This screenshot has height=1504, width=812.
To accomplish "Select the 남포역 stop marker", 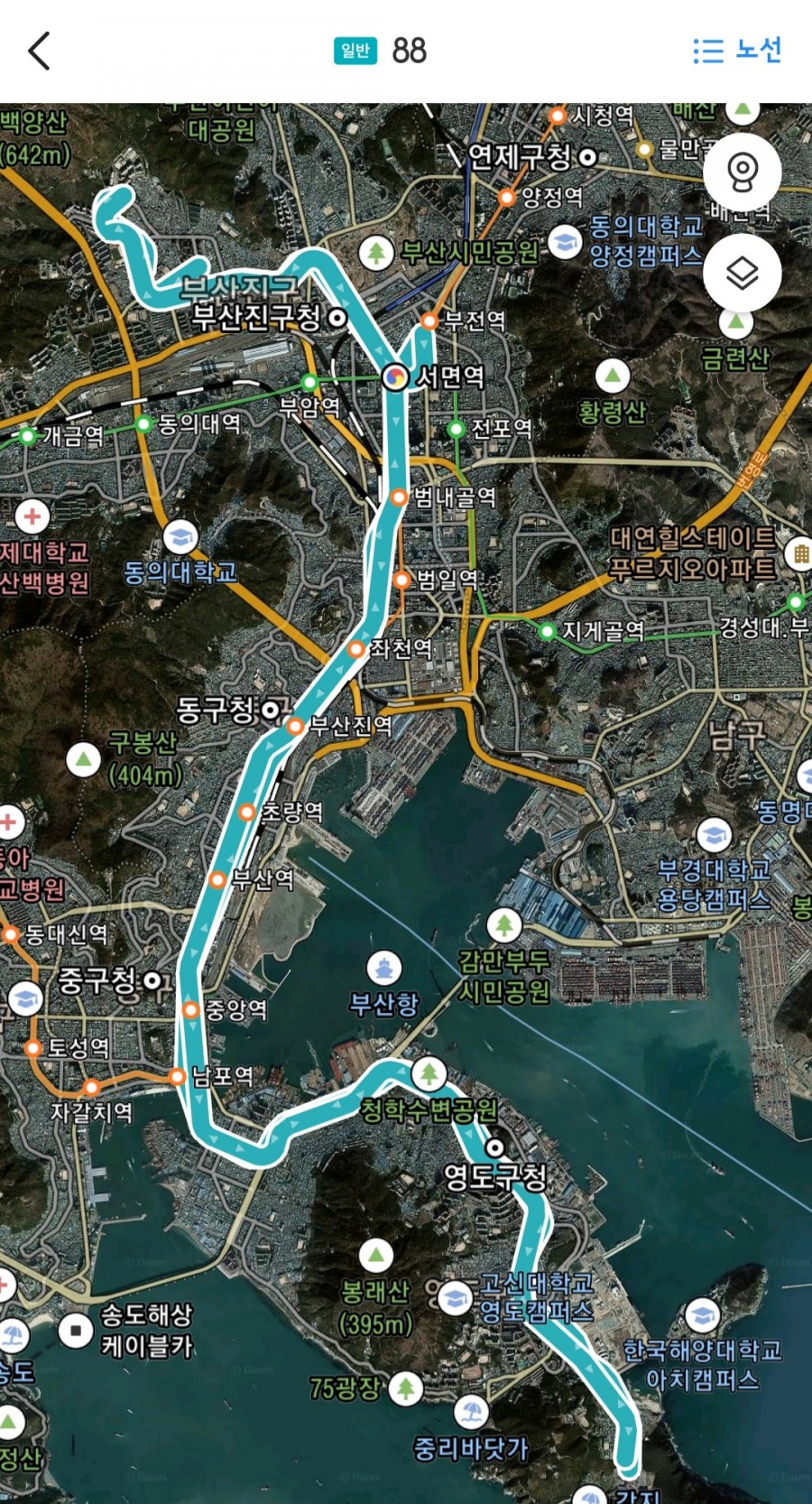I will (178, 1076).
